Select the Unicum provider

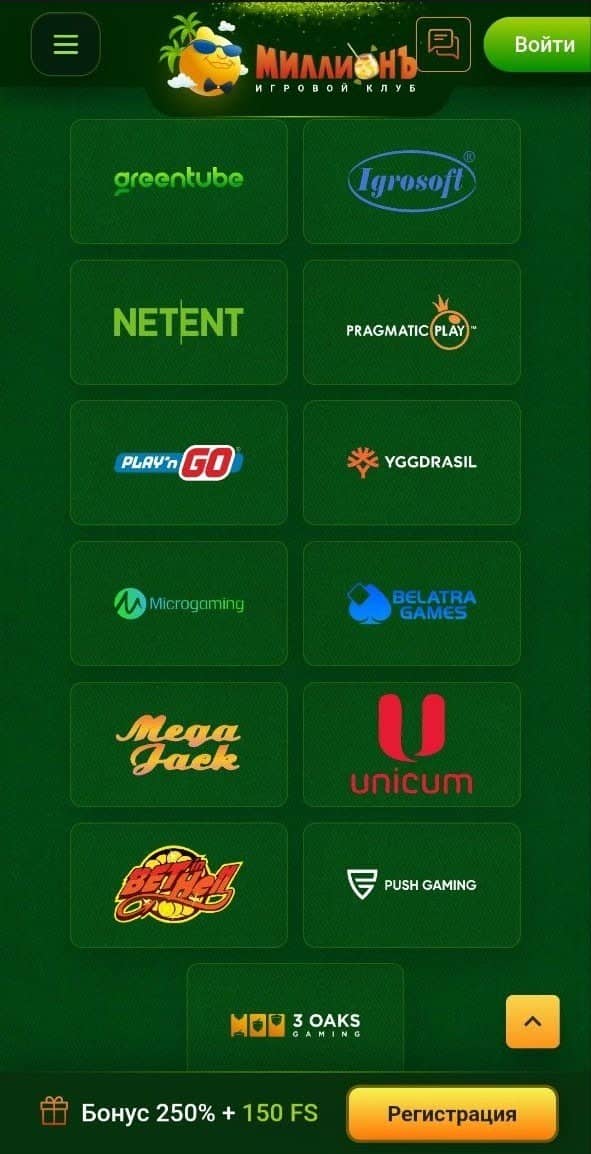coord(412,744)
